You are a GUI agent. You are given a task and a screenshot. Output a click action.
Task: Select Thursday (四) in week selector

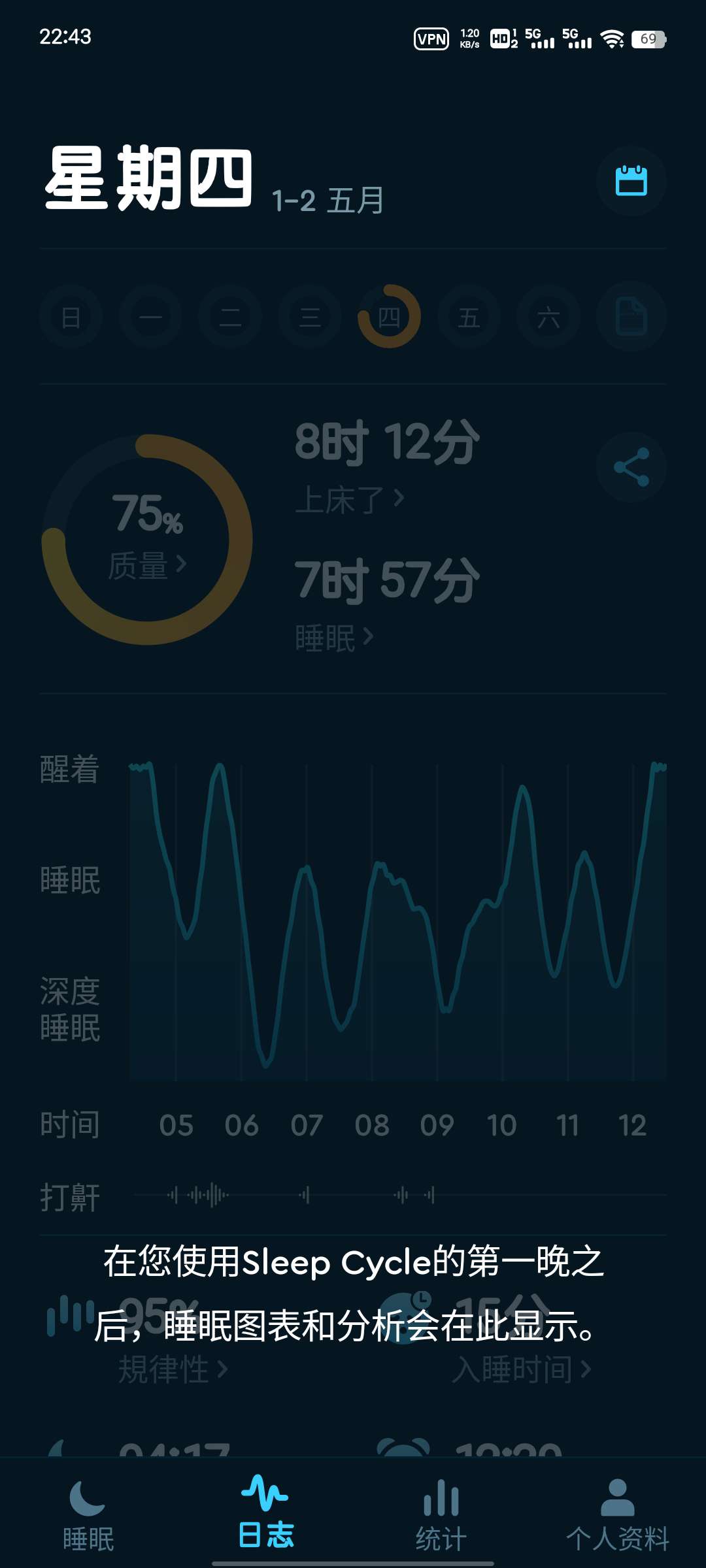(389, 318)
